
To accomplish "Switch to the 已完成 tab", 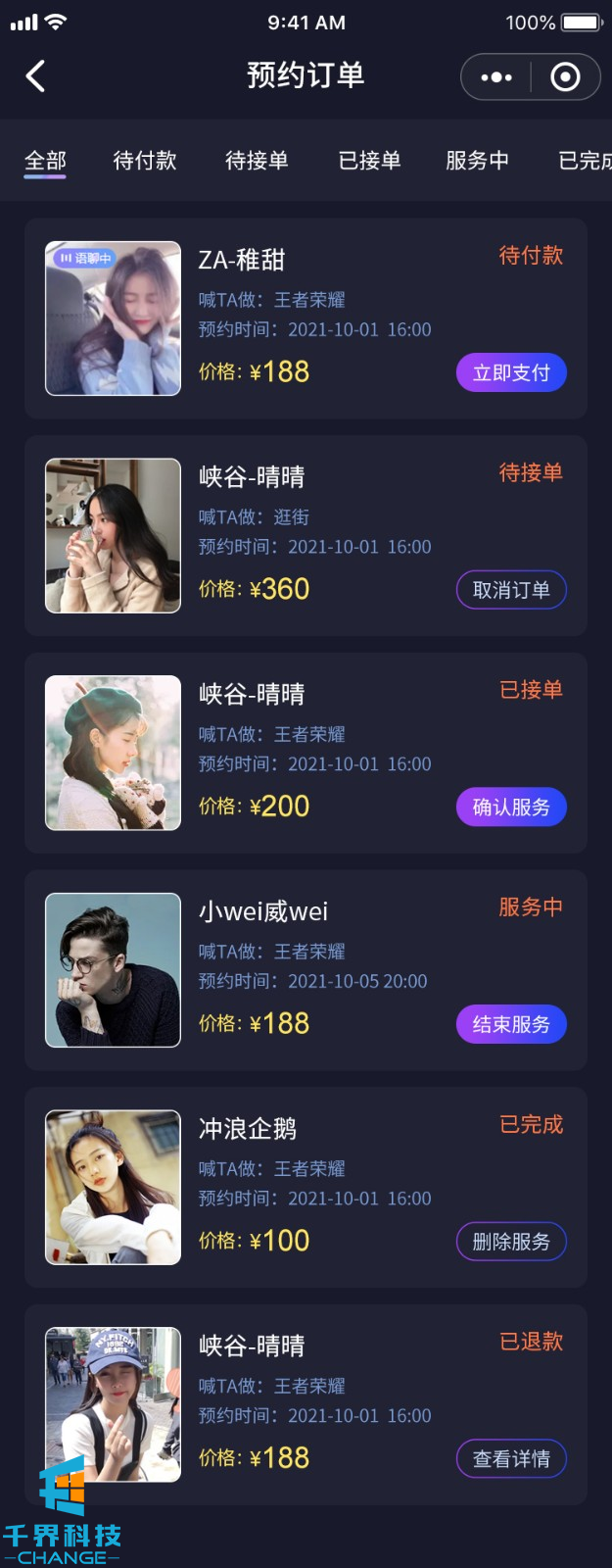I will click(585, 161).
